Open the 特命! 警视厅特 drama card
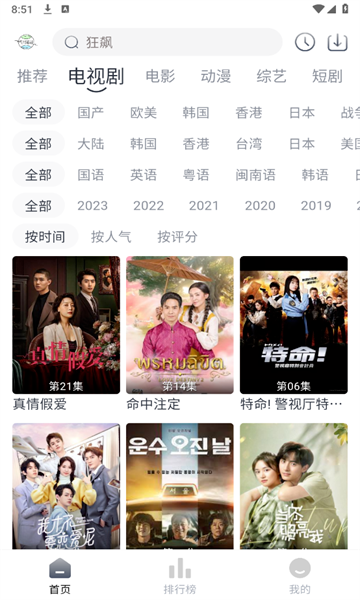Viewport: 360px width, 600px height. coord(294,334)
